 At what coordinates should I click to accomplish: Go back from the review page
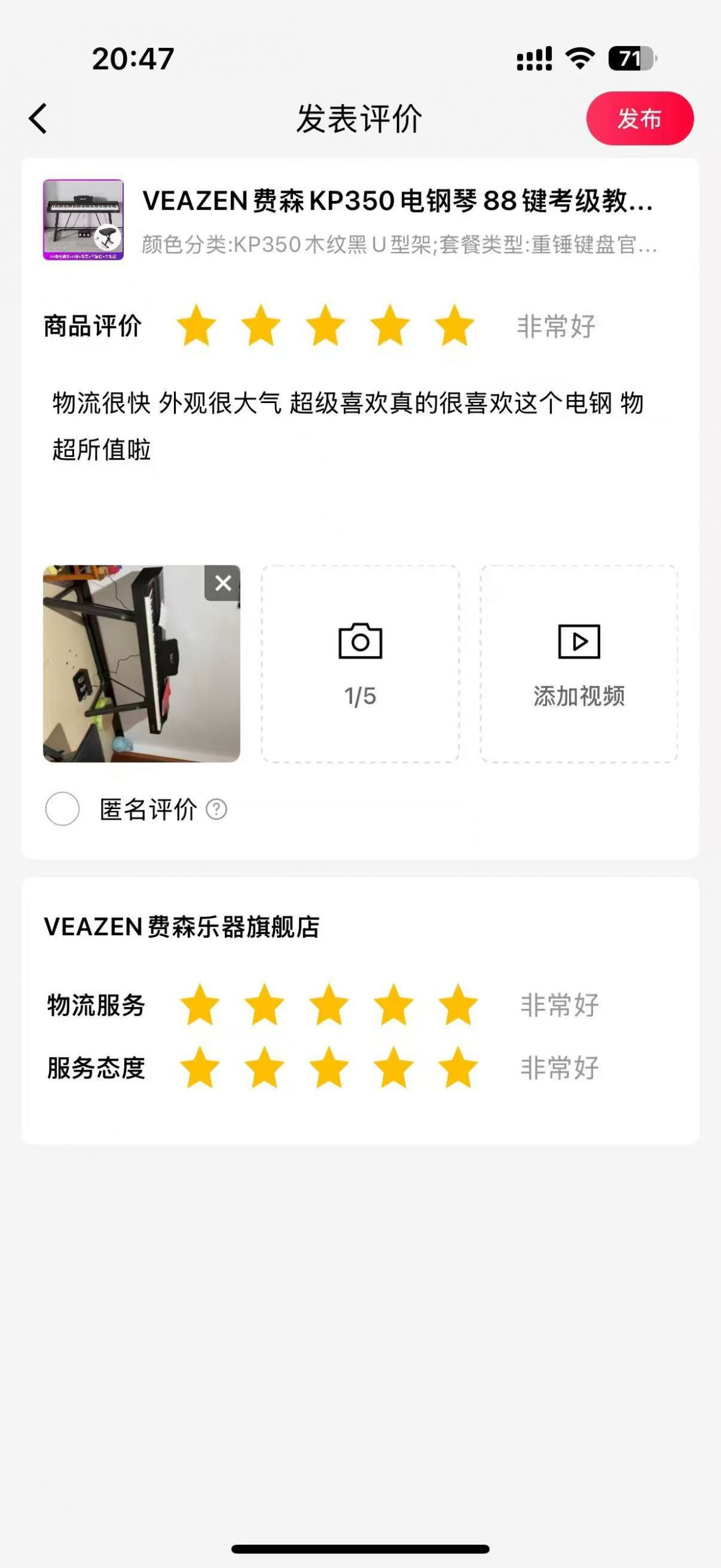(x=38, y=118)
